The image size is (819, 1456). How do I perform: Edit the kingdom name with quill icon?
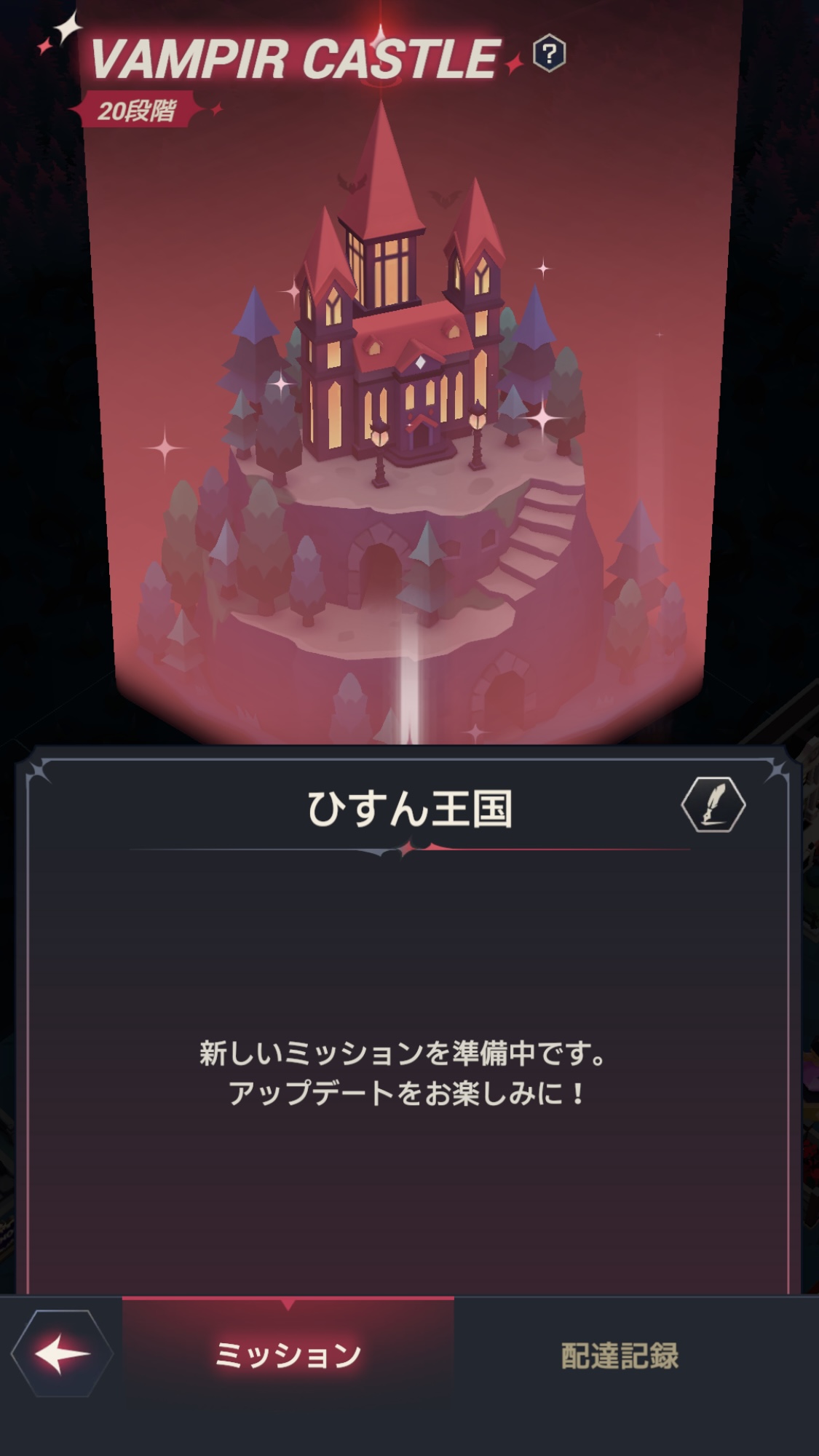pyautogui.click(x=713, y=804)
